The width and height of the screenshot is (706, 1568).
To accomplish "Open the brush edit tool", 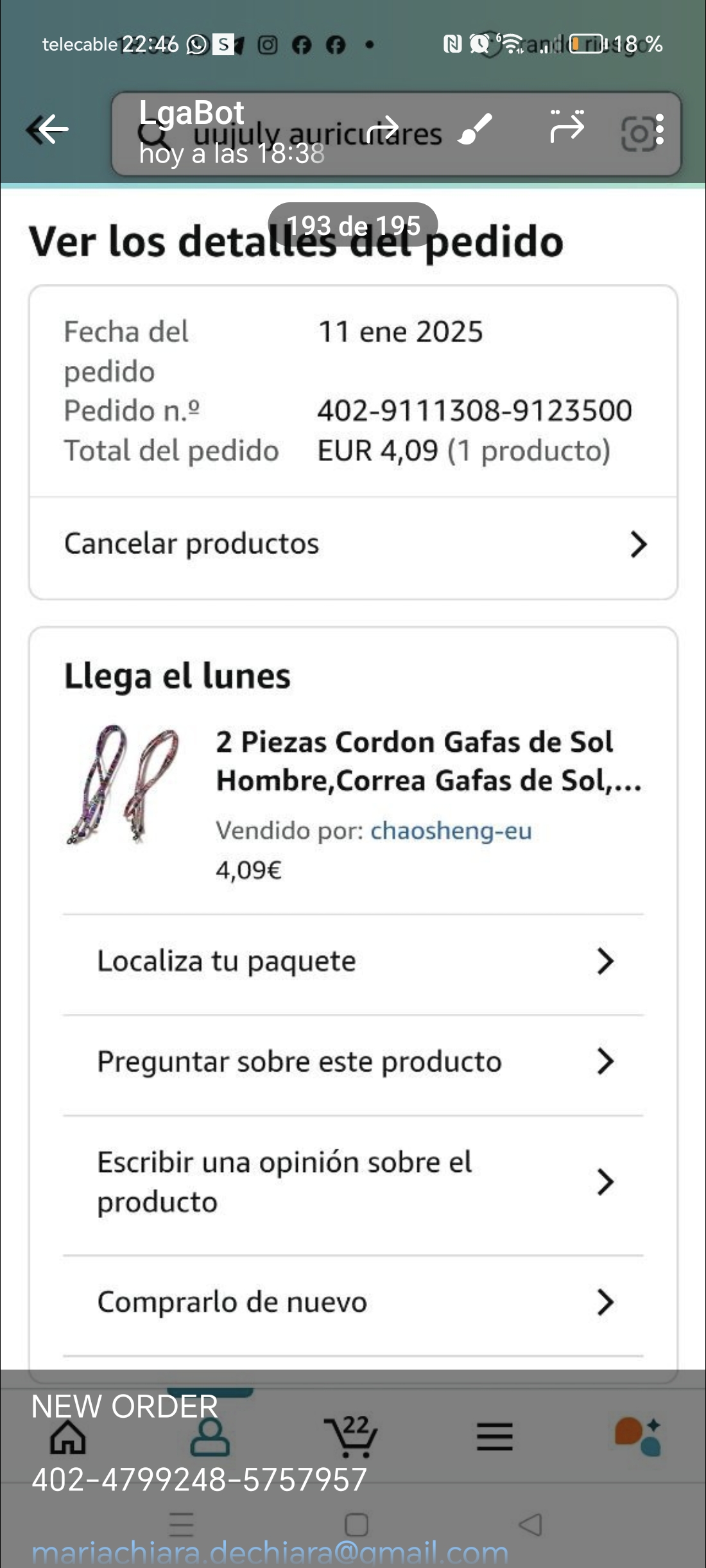I will 476,129.
